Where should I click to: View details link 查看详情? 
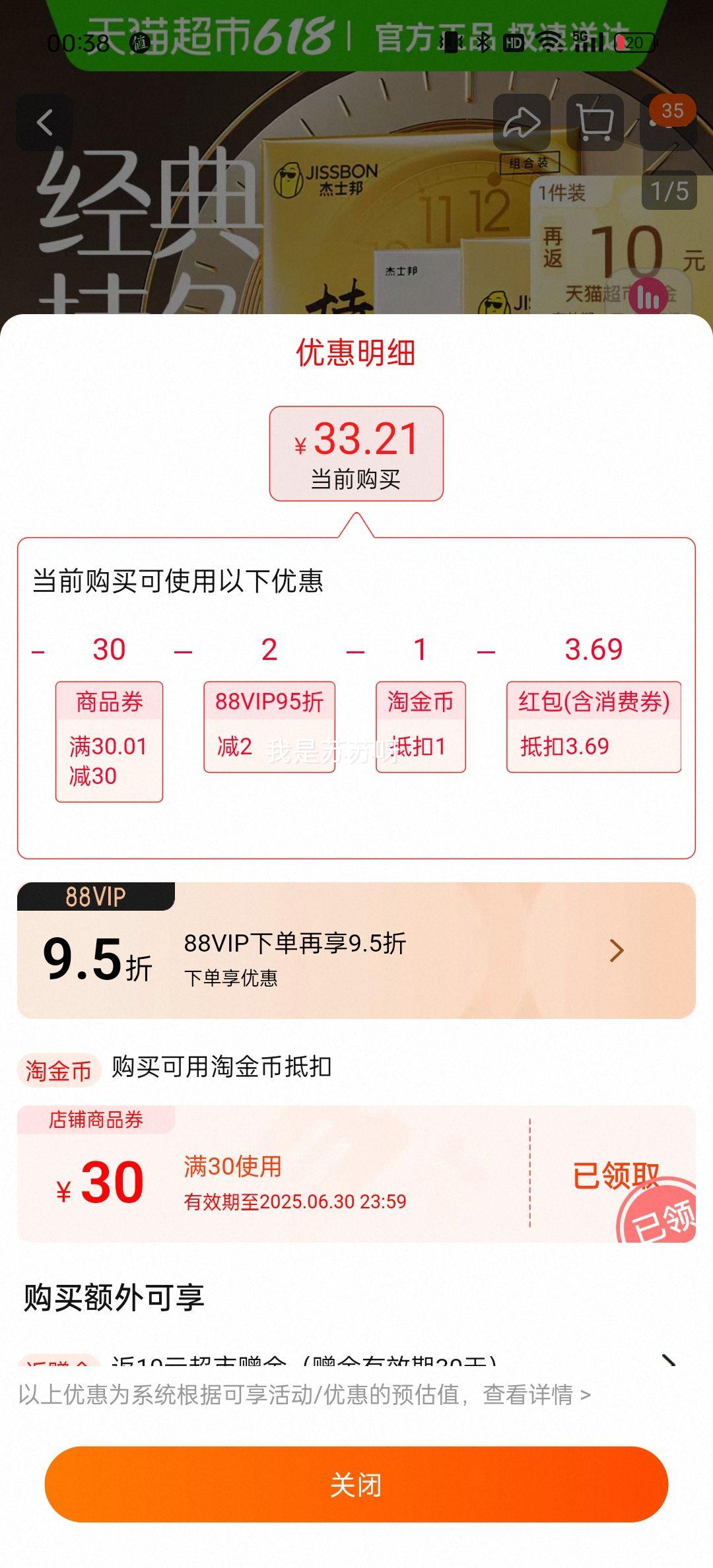[536, 1394]
